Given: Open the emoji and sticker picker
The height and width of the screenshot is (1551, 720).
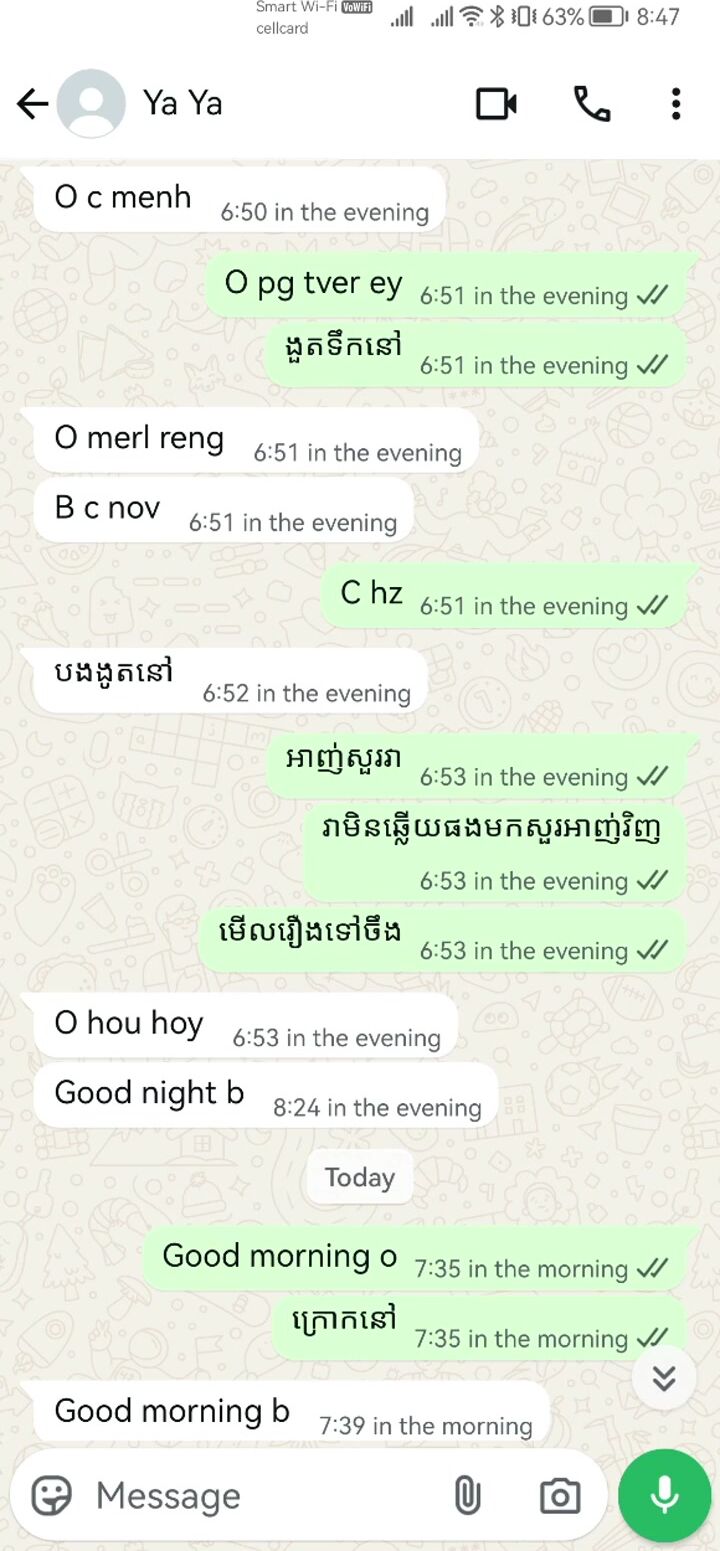Looking at the screenshot, I should point(52,1496).
